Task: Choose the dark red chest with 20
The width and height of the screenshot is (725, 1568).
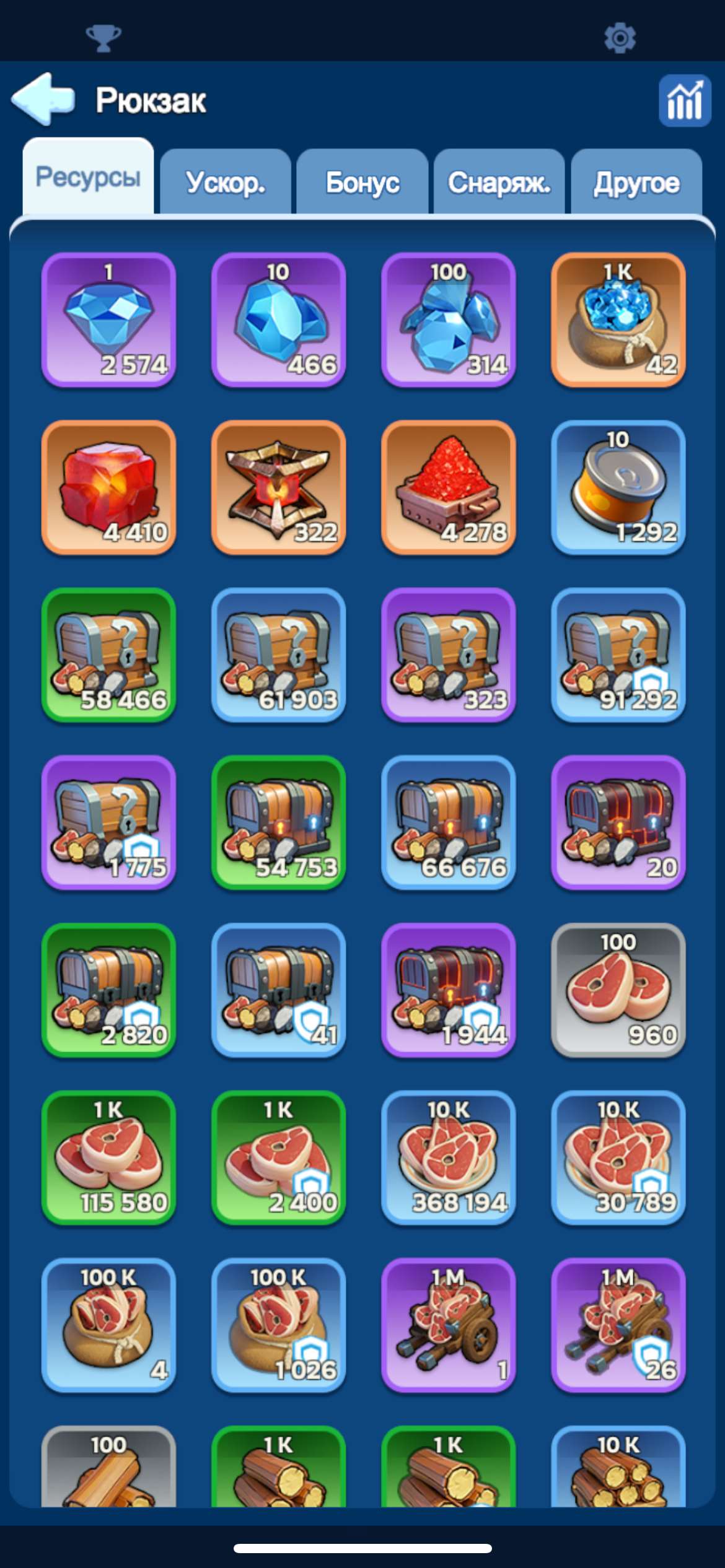Action: pos(618,822)
